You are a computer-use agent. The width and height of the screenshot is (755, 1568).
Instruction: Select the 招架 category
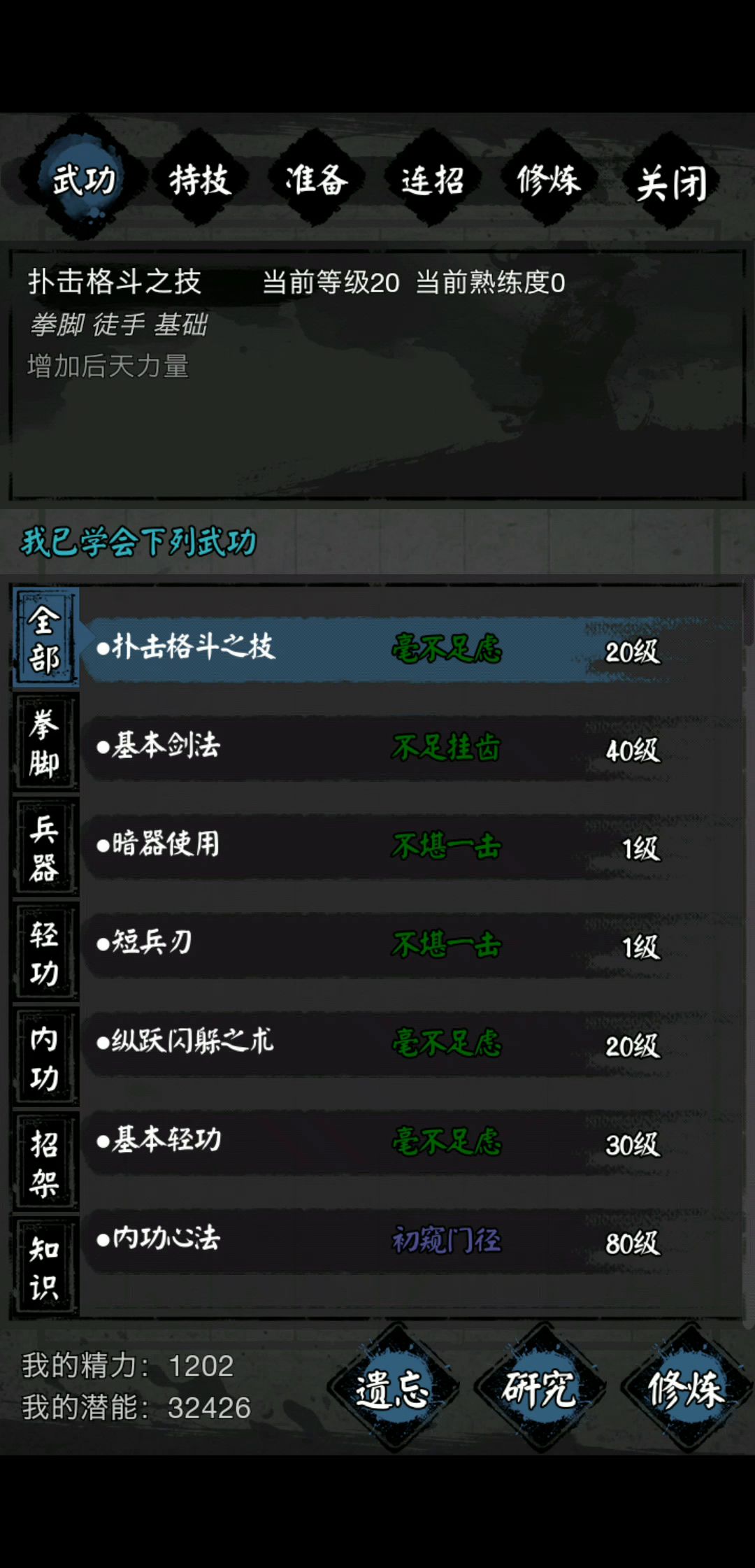point(45,1163)
